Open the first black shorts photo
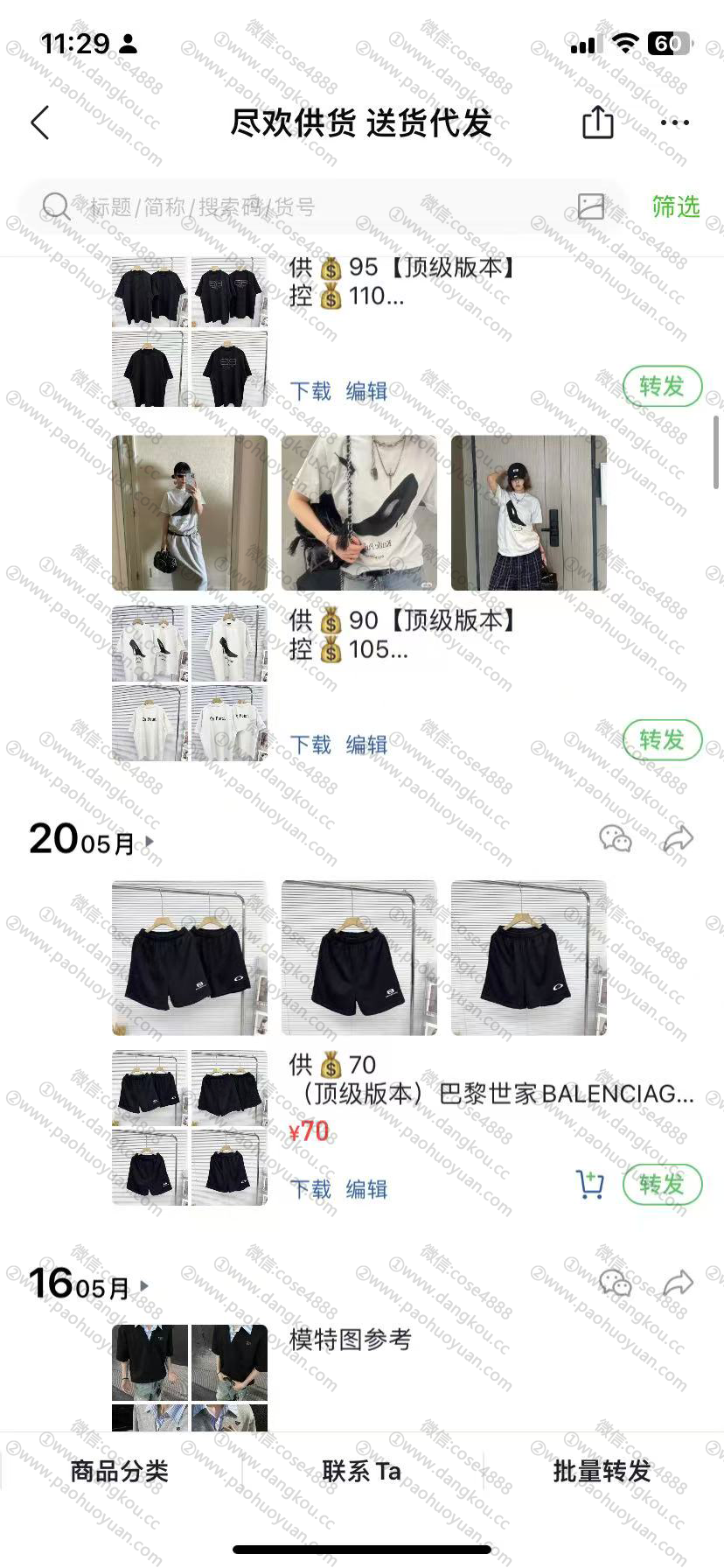This screenshot has height=1568, width=724. pos(190,958)
